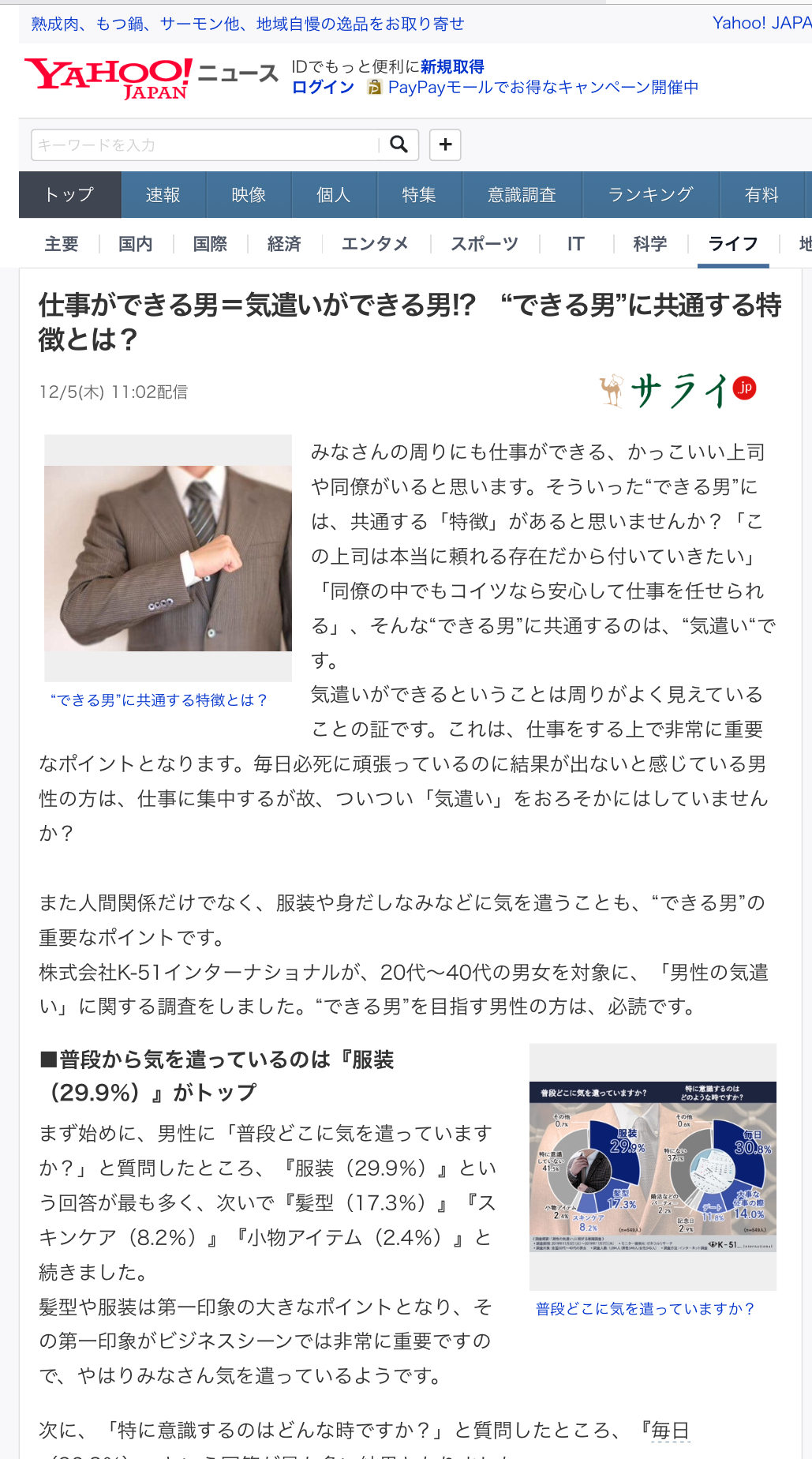Open the 新規取得 registration link
This screenshot has width=812, height=1459.
(452, 66)
